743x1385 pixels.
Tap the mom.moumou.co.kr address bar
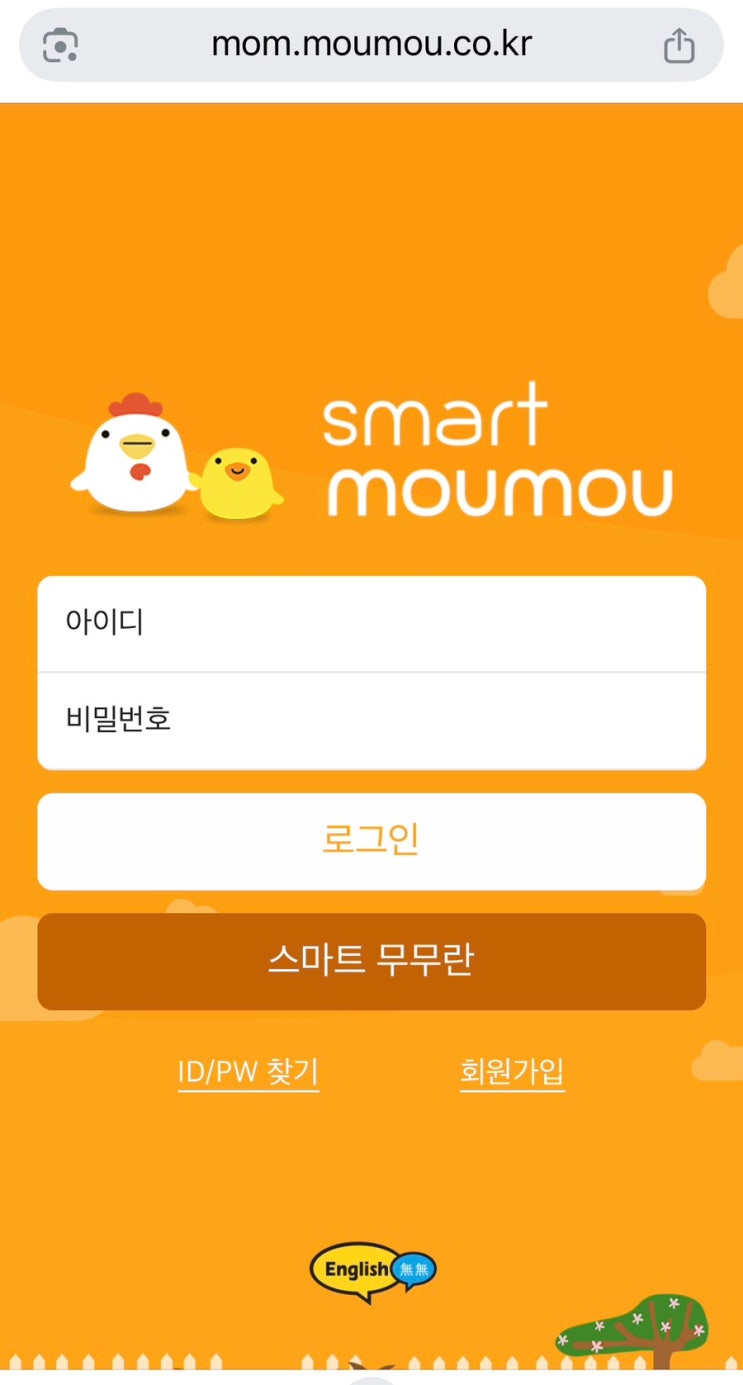pyautogui.click(x=371, y=45)
